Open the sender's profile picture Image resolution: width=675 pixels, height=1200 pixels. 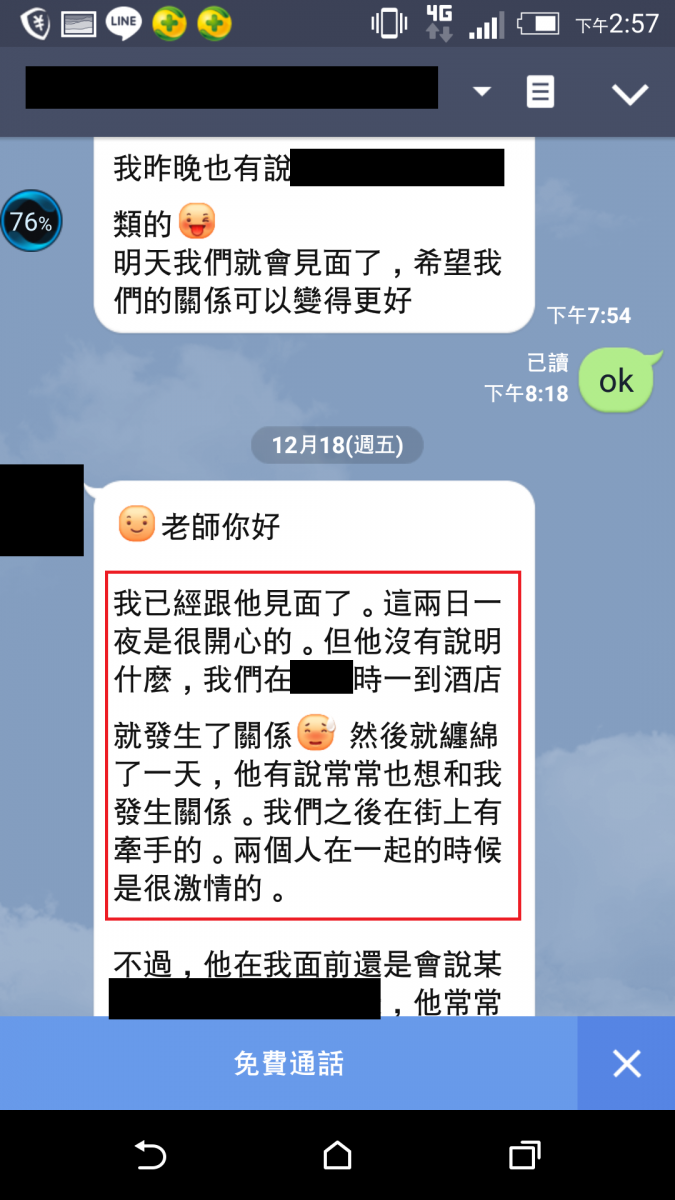pyautogui.click(x=40, y=510)
